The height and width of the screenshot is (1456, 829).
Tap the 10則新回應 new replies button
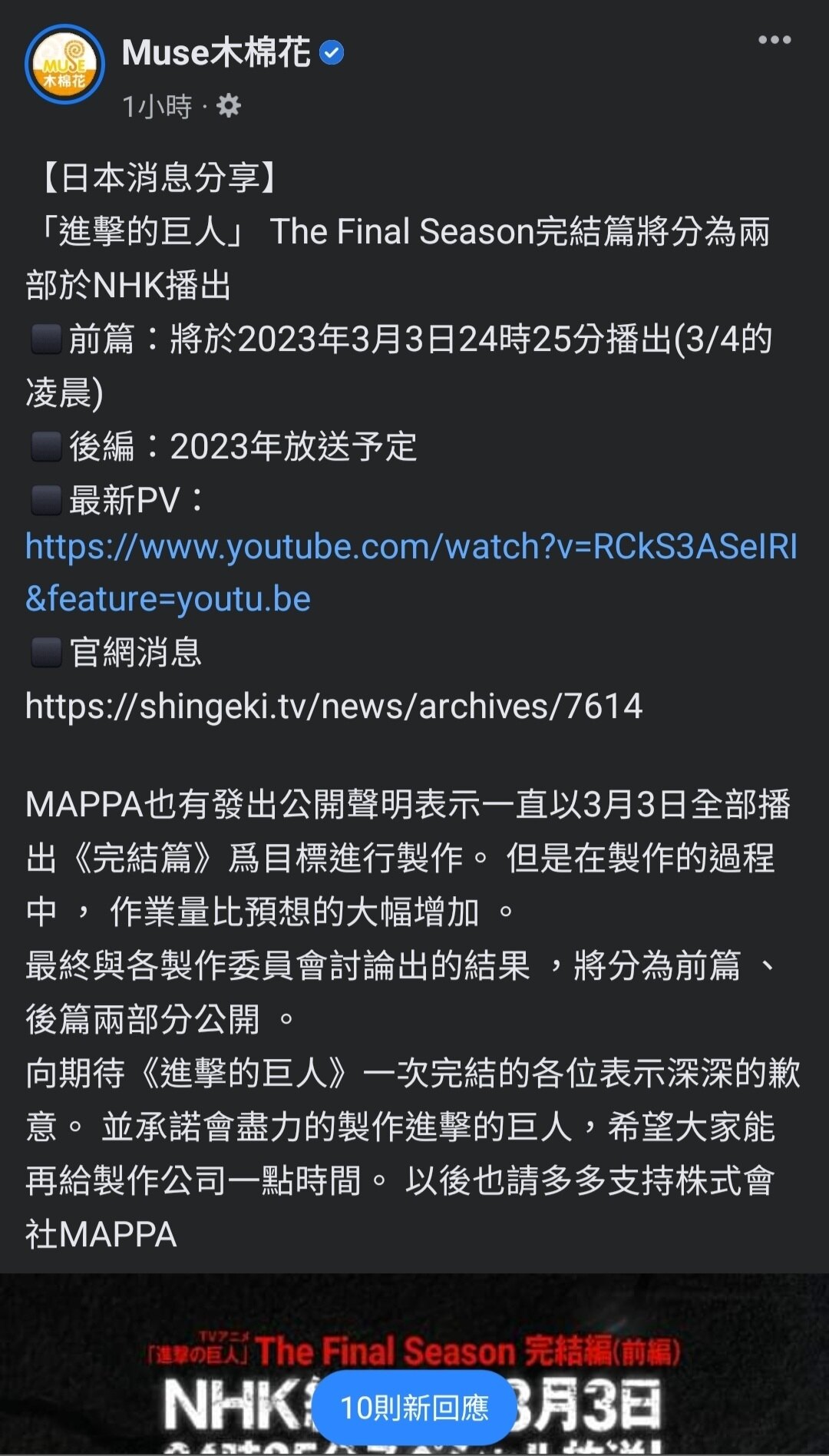[x=414, y=1408]
